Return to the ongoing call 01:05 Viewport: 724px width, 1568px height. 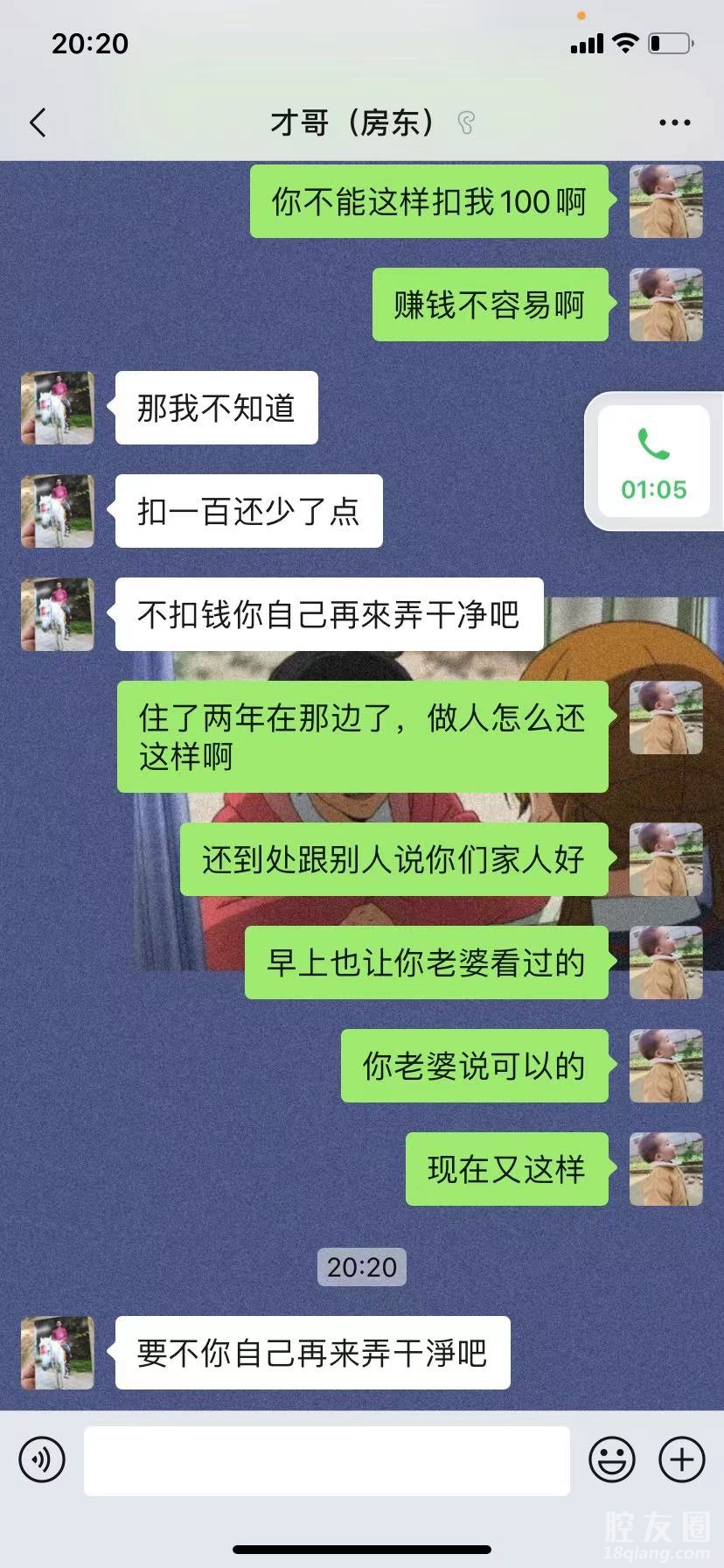click(x=654, y=462)
